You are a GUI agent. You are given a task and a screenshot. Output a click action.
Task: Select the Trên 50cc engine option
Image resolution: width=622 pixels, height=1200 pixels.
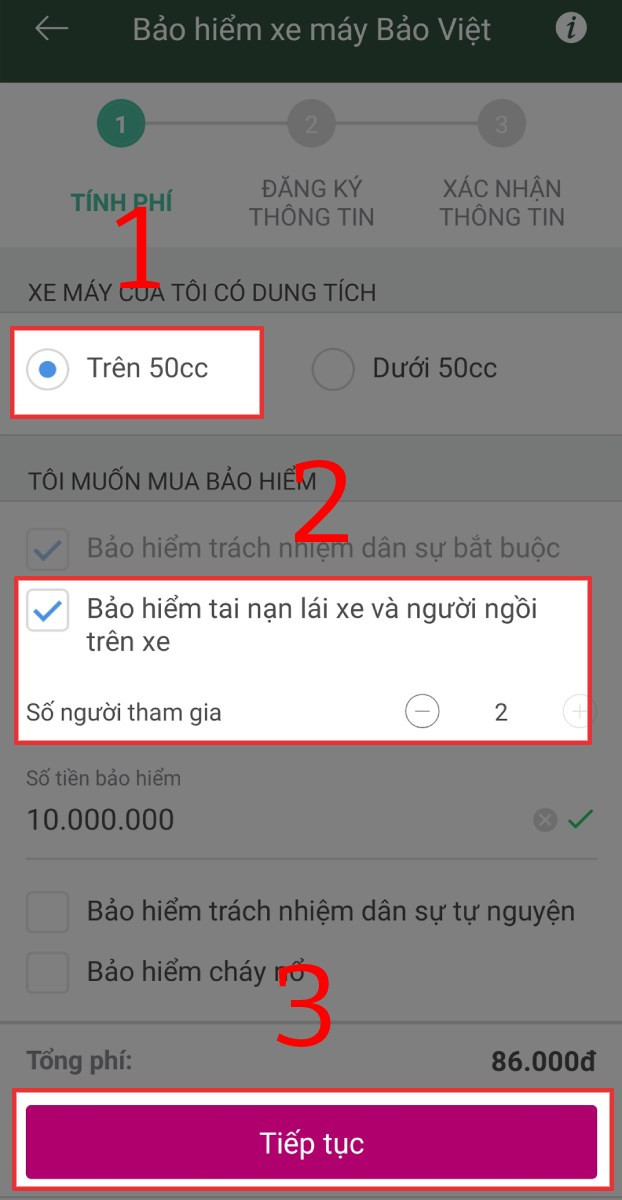coord(47,369)
